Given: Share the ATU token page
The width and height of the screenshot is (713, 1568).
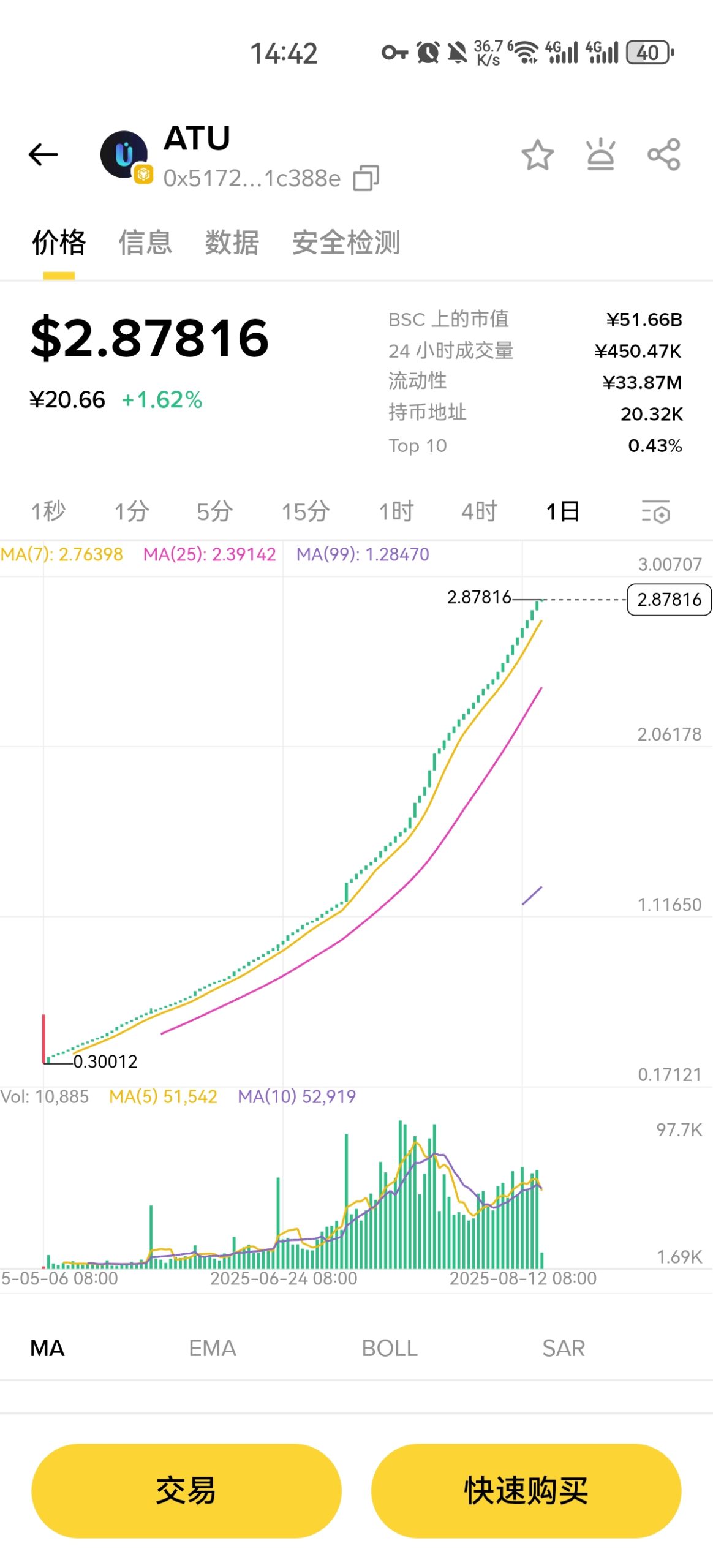Looking at the screenshot, I should click(663, 154).
